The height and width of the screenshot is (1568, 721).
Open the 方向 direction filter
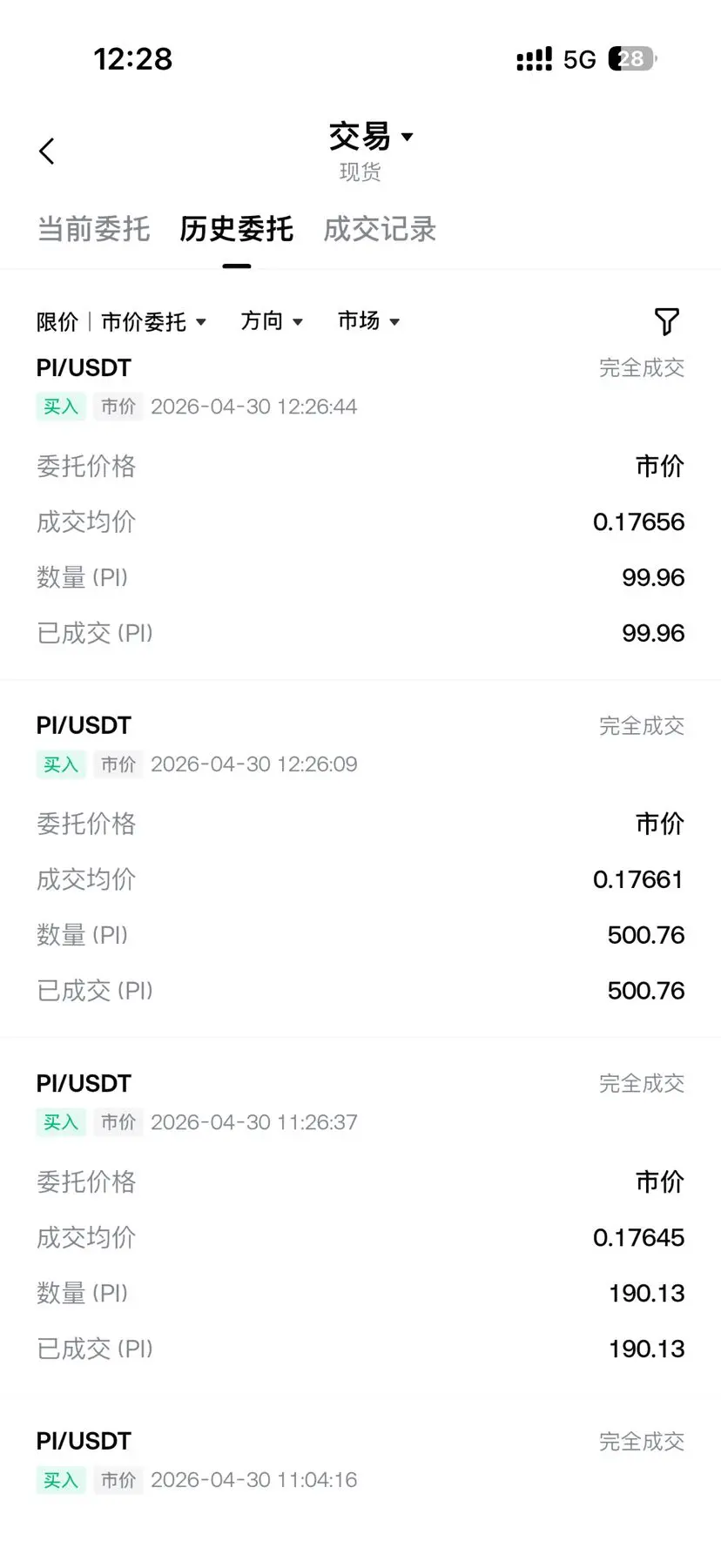272,321
